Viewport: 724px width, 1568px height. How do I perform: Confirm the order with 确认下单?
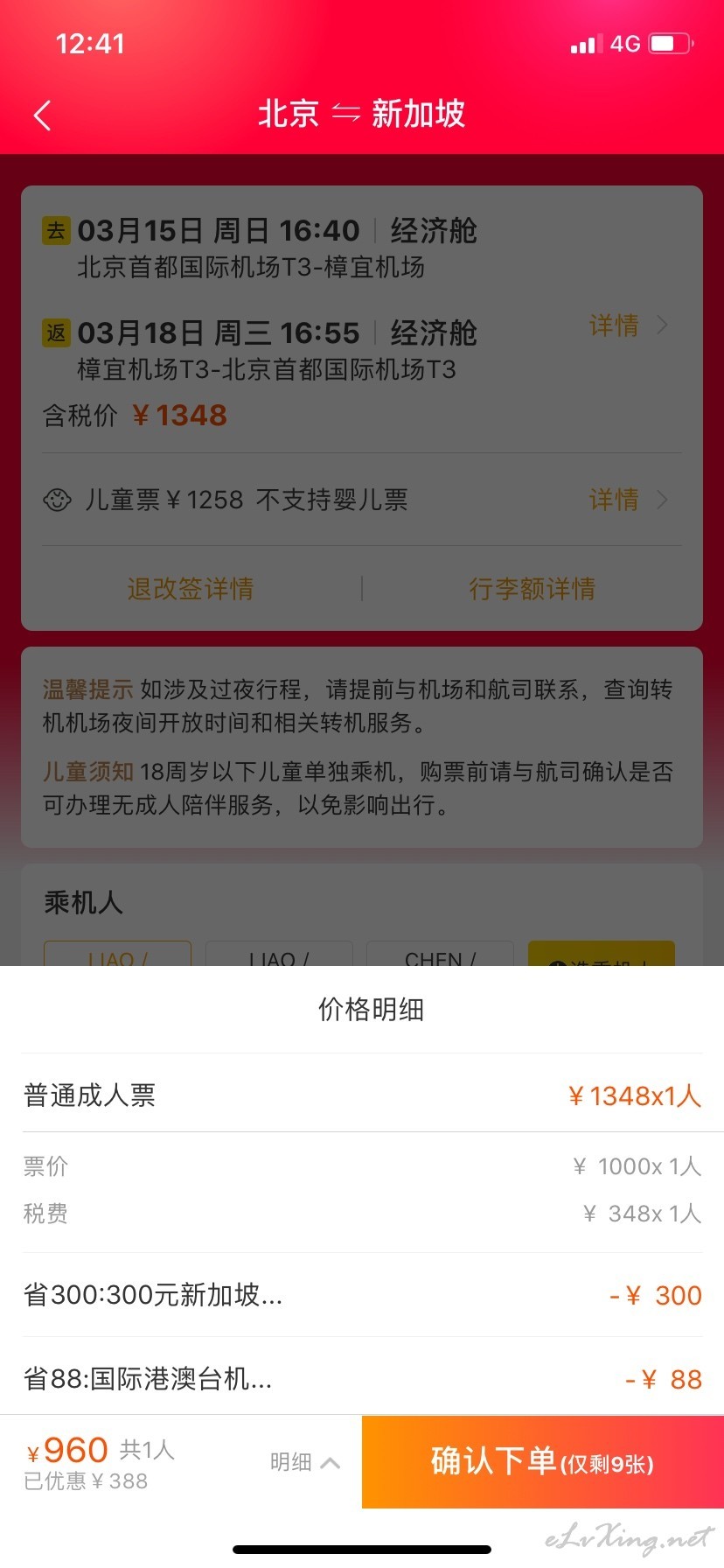[x=543, y=1461]
